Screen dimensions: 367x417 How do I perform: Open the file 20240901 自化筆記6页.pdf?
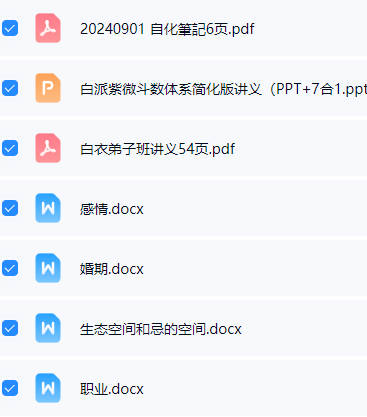coord(167,29)
